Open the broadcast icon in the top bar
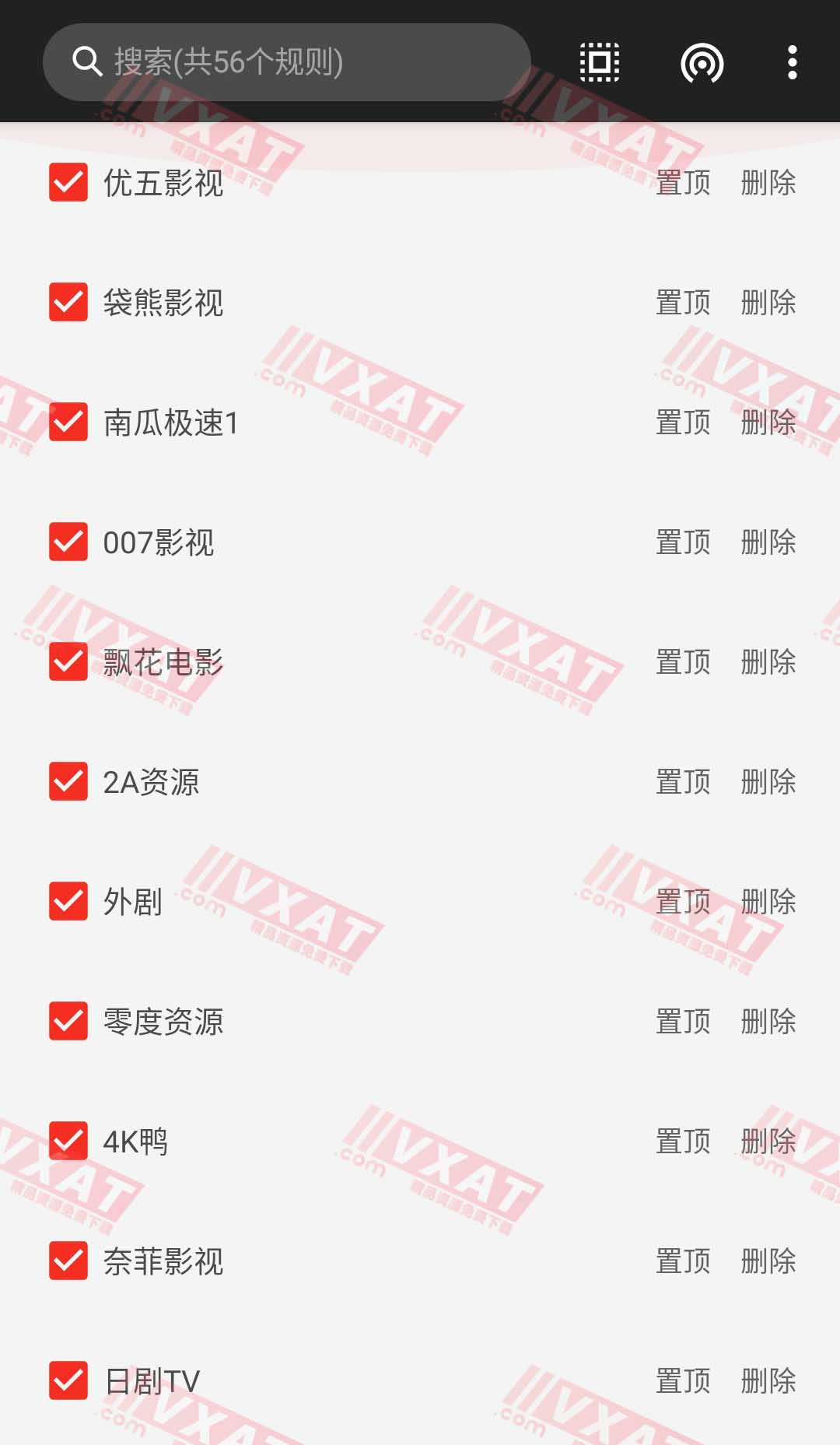 click(702, 62)
